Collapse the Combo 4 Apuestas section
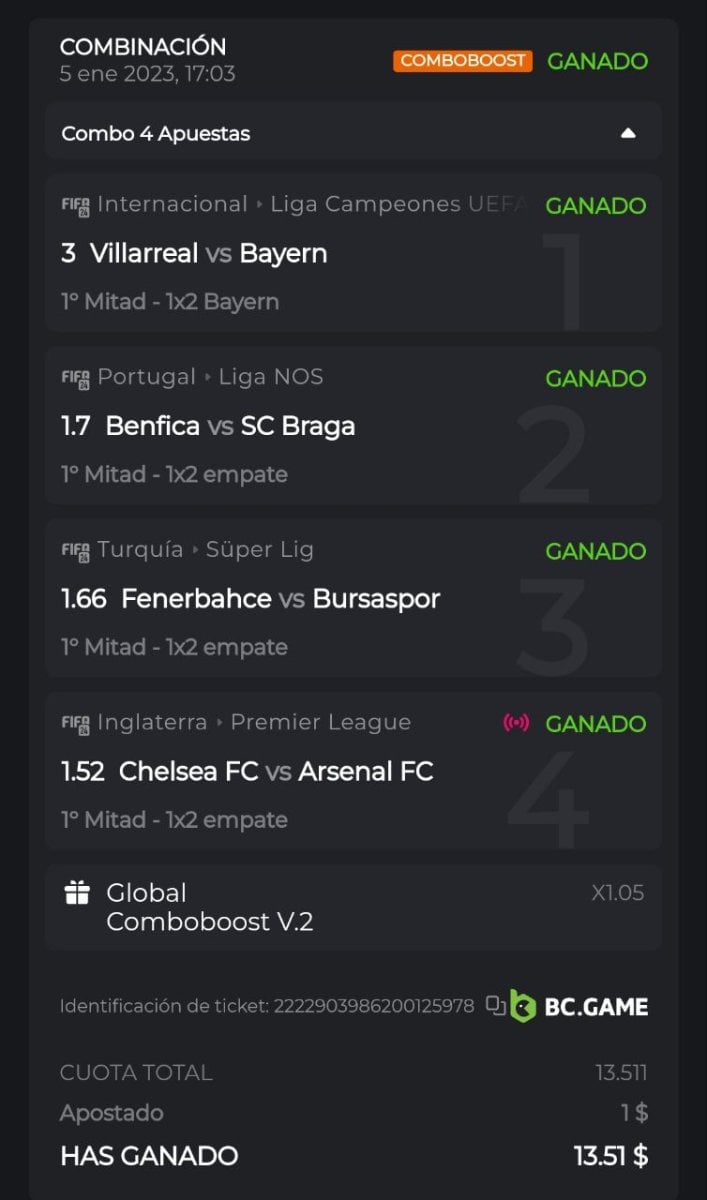The height and width of the screenshot is (1200, 707). (x=628, y=133)
